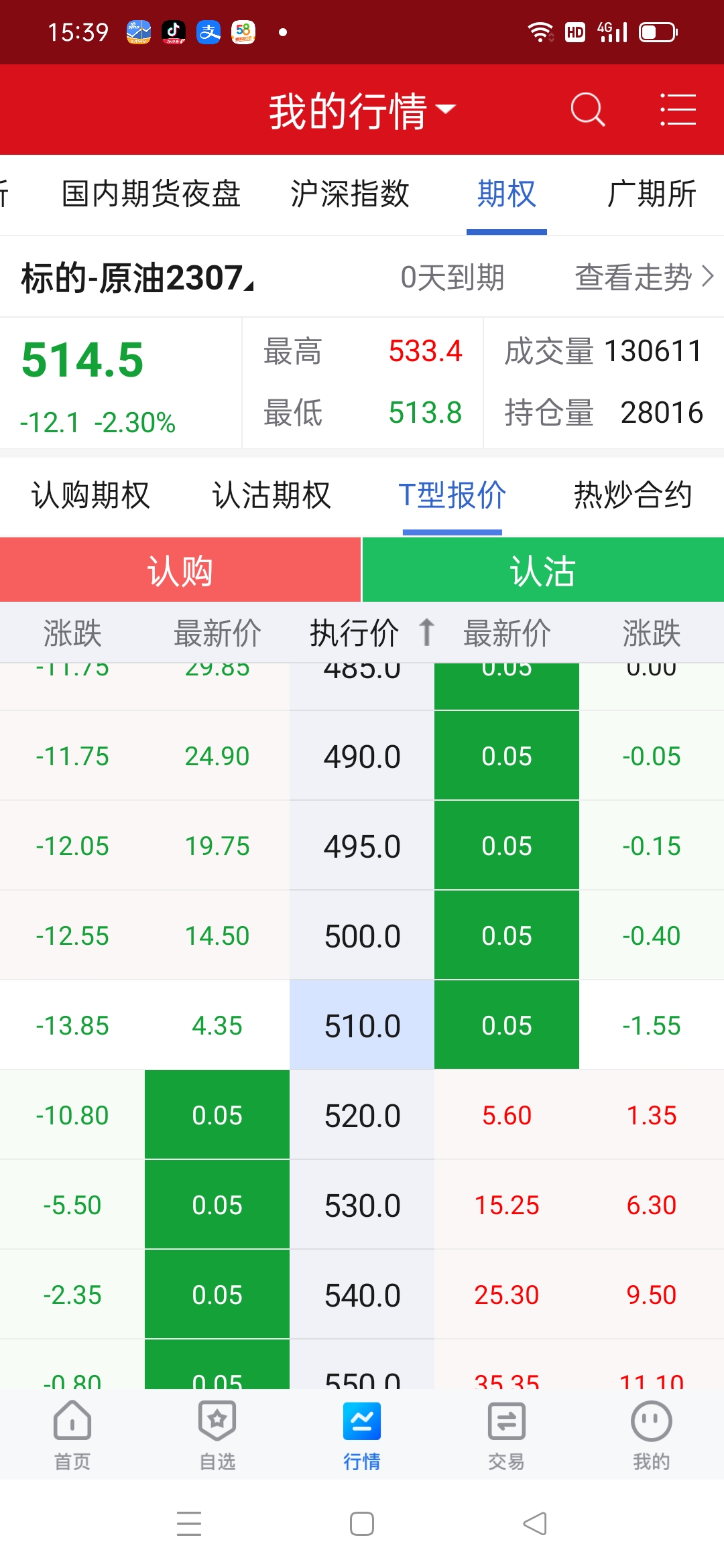Switch to the 沪深指数 tab
The width and height of the screenshot is (724, 1568).
(349, 194)
